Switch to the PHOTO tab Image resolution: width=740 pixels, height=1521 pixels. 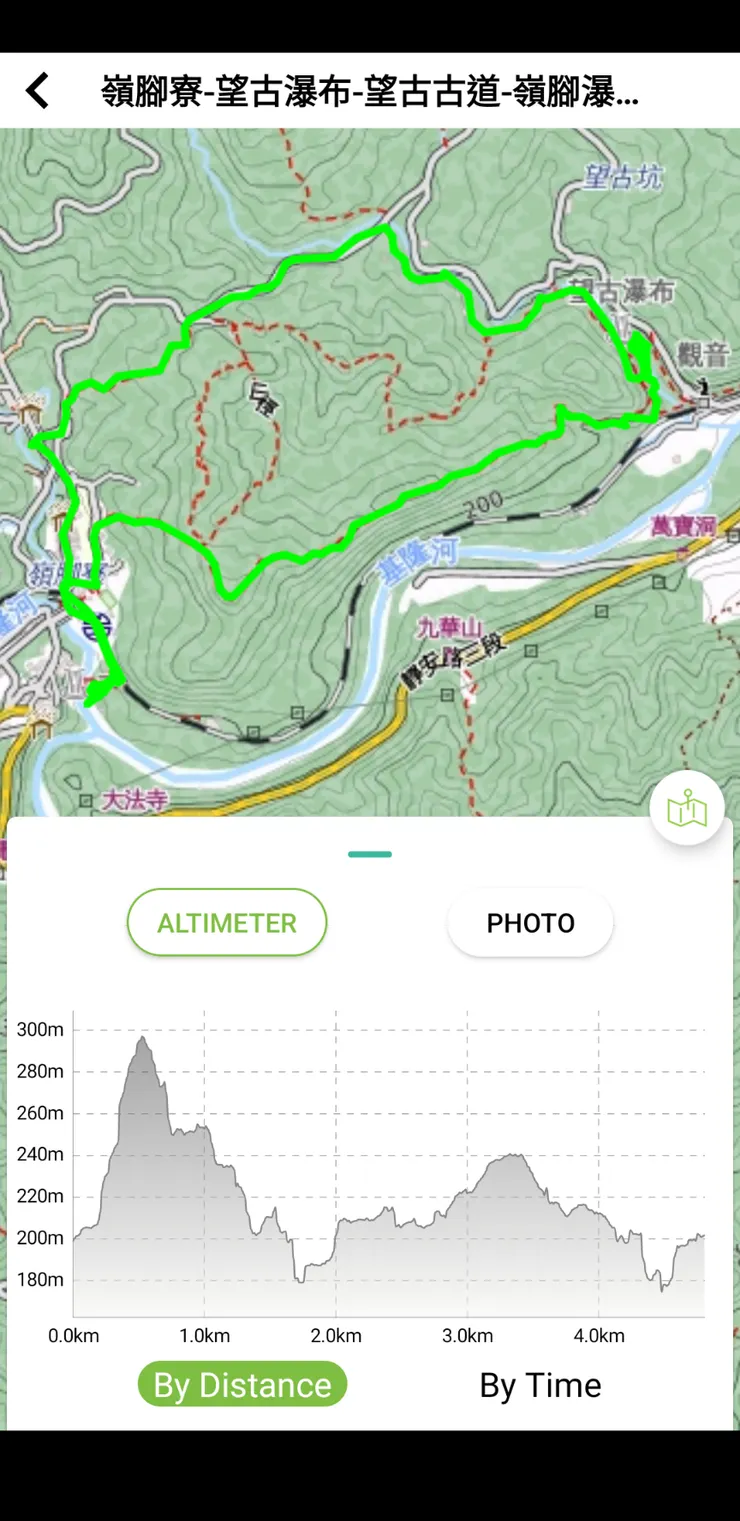(x=530, y=922)
